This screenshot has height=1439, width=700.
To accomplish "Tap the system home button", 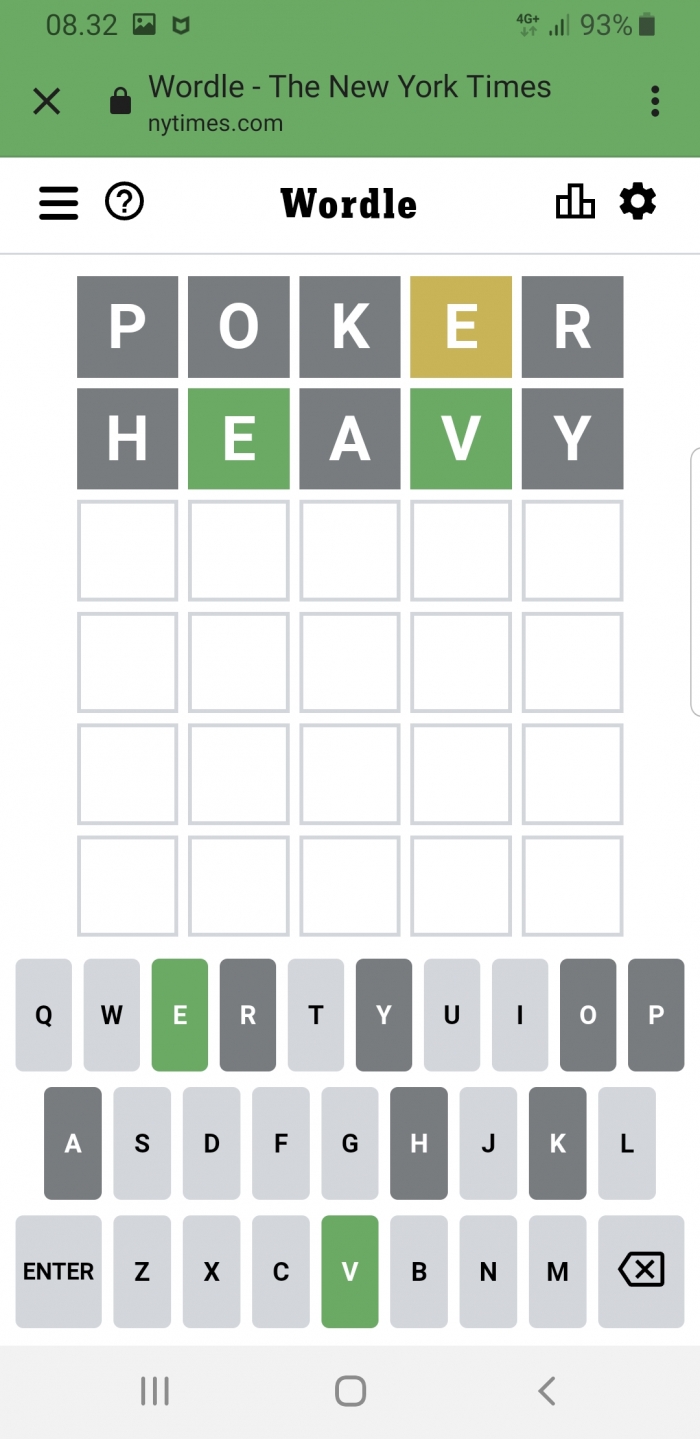I will click(350, 1391).
